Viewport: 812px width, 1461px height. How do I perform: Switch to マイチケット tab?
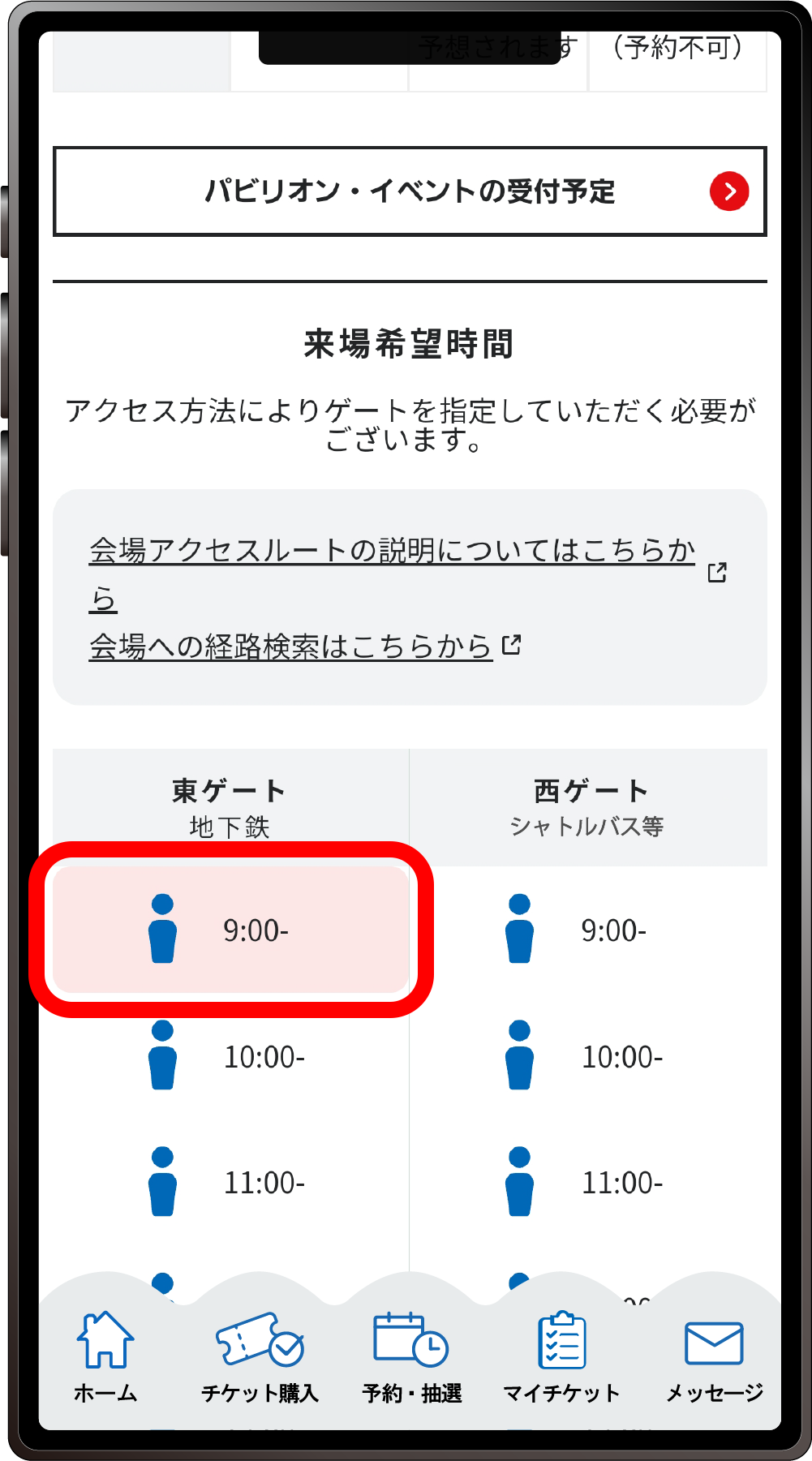[561, 1358]
